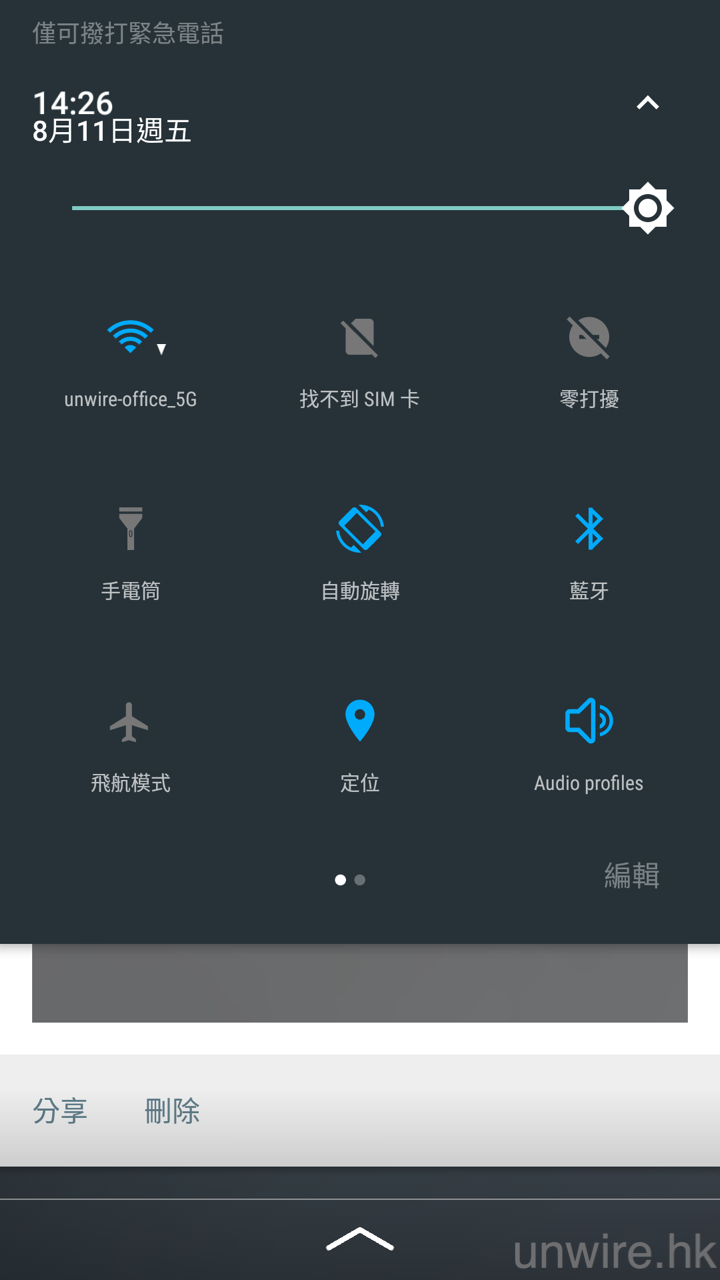Tap 編輯 to edit quick settings tiles

coord(632,876)
